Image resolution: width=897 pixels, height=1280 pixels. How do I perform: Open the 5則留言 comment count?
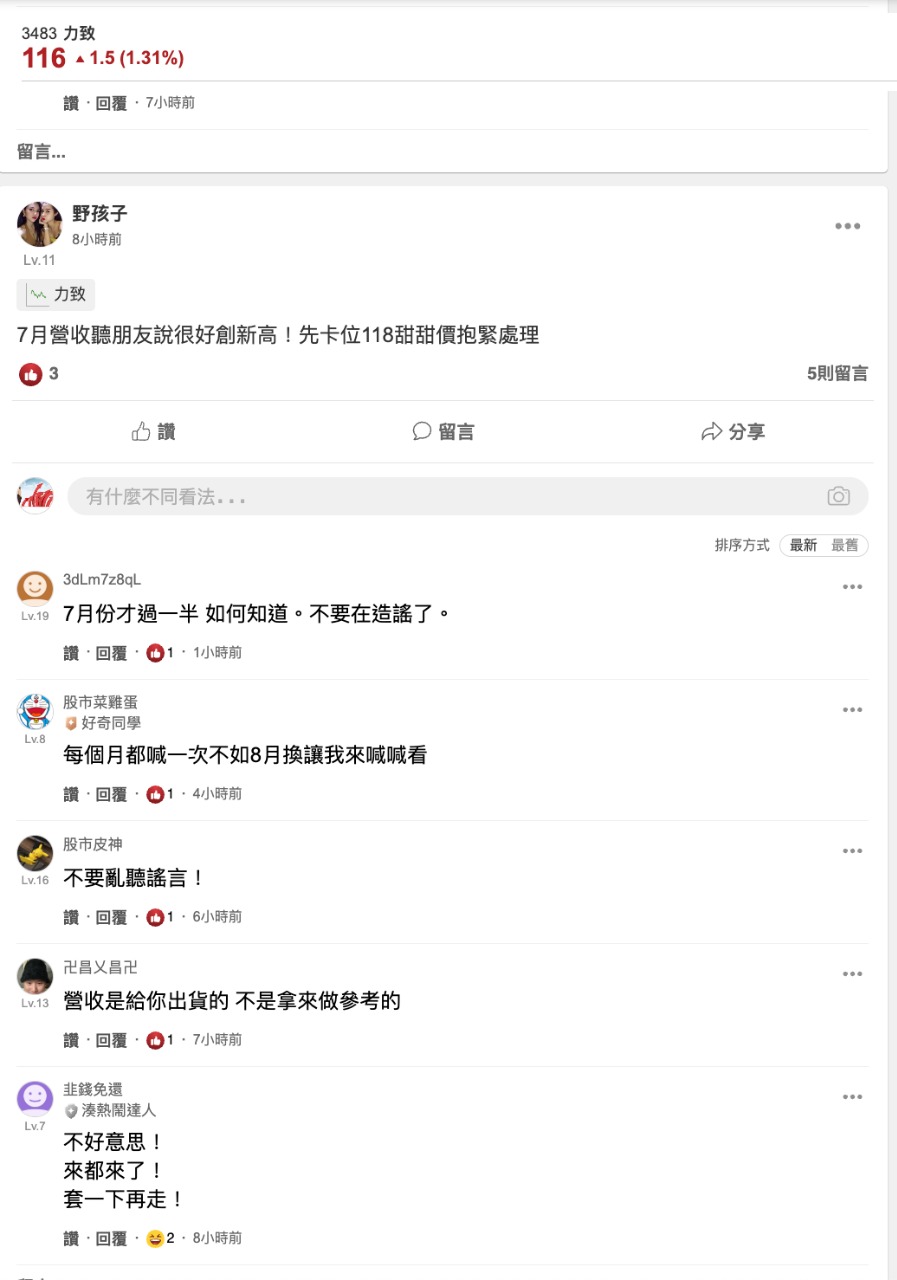coord(837,374)
